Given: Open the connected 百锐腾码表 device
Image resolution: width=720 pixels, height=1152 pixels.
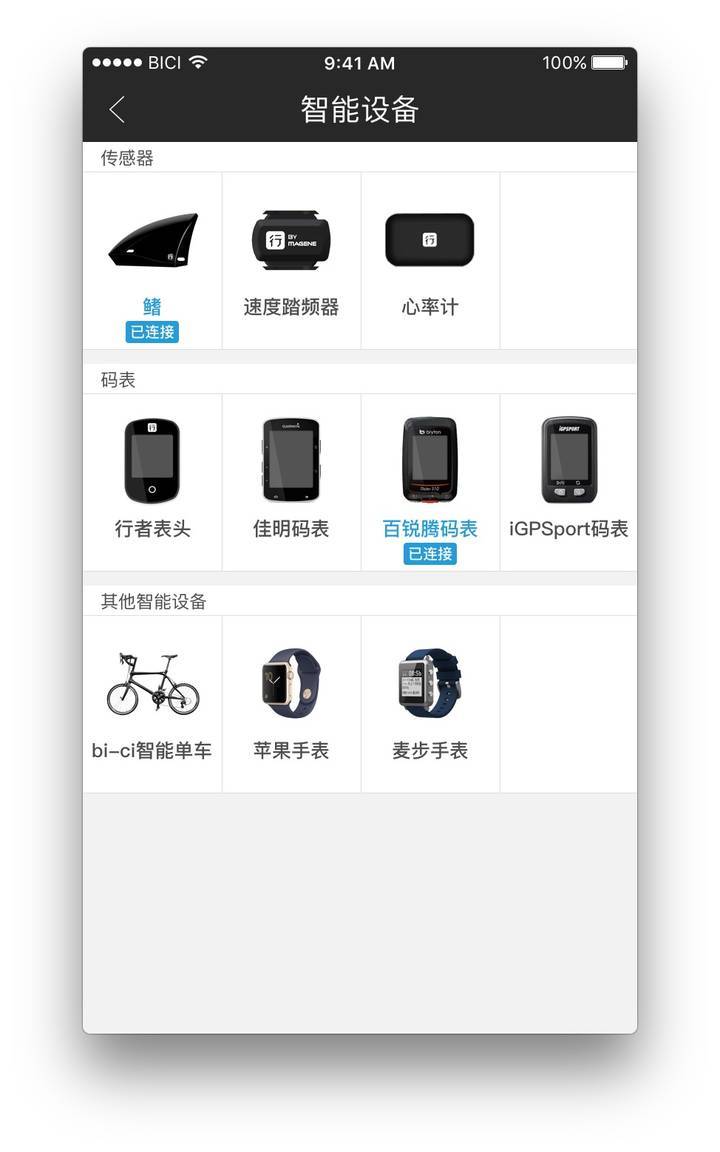Looking at the screenshot, I should point(430,483).
